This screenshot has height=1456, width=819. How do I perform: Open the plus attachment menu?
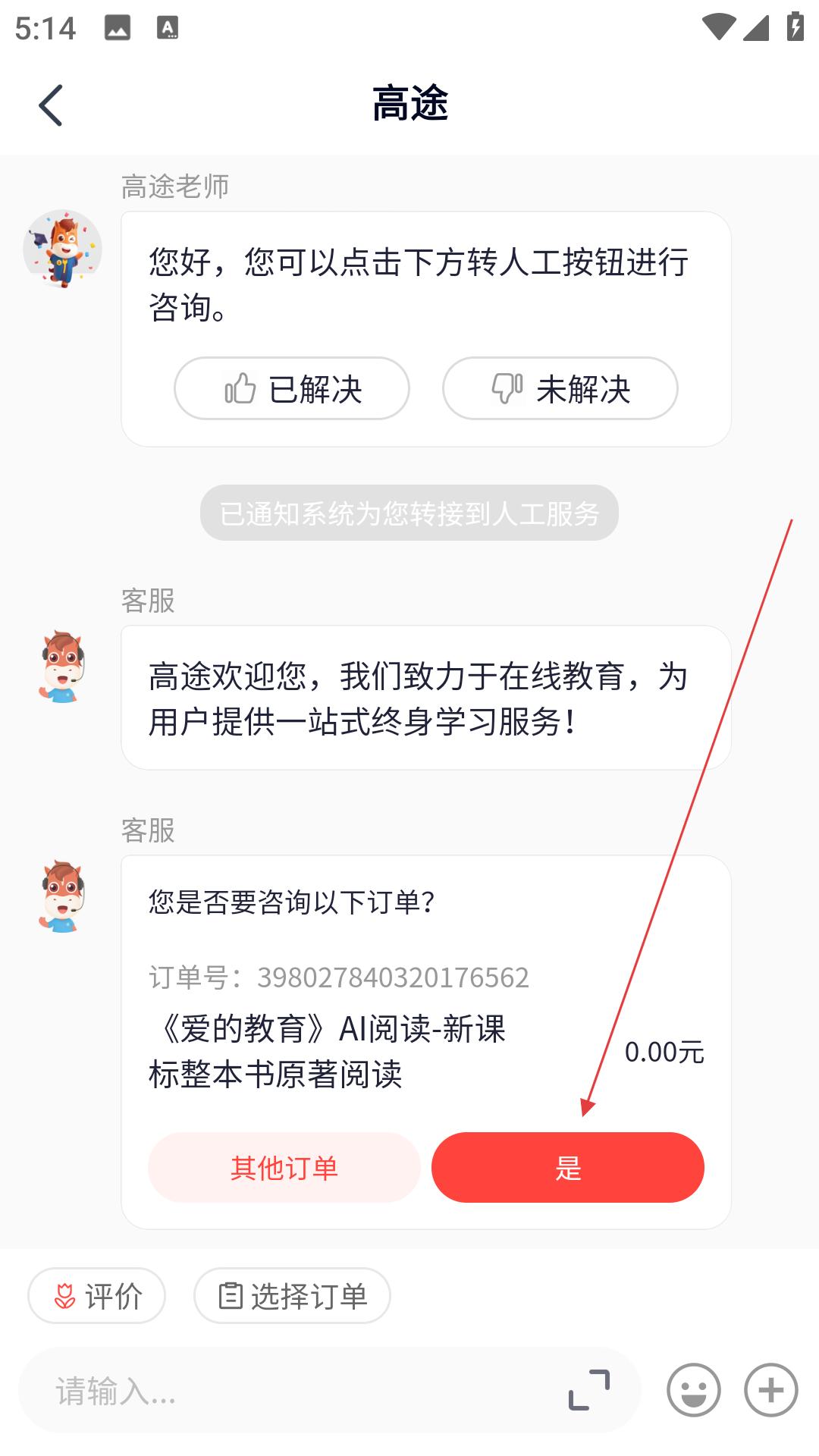[x=770, y=1390]
